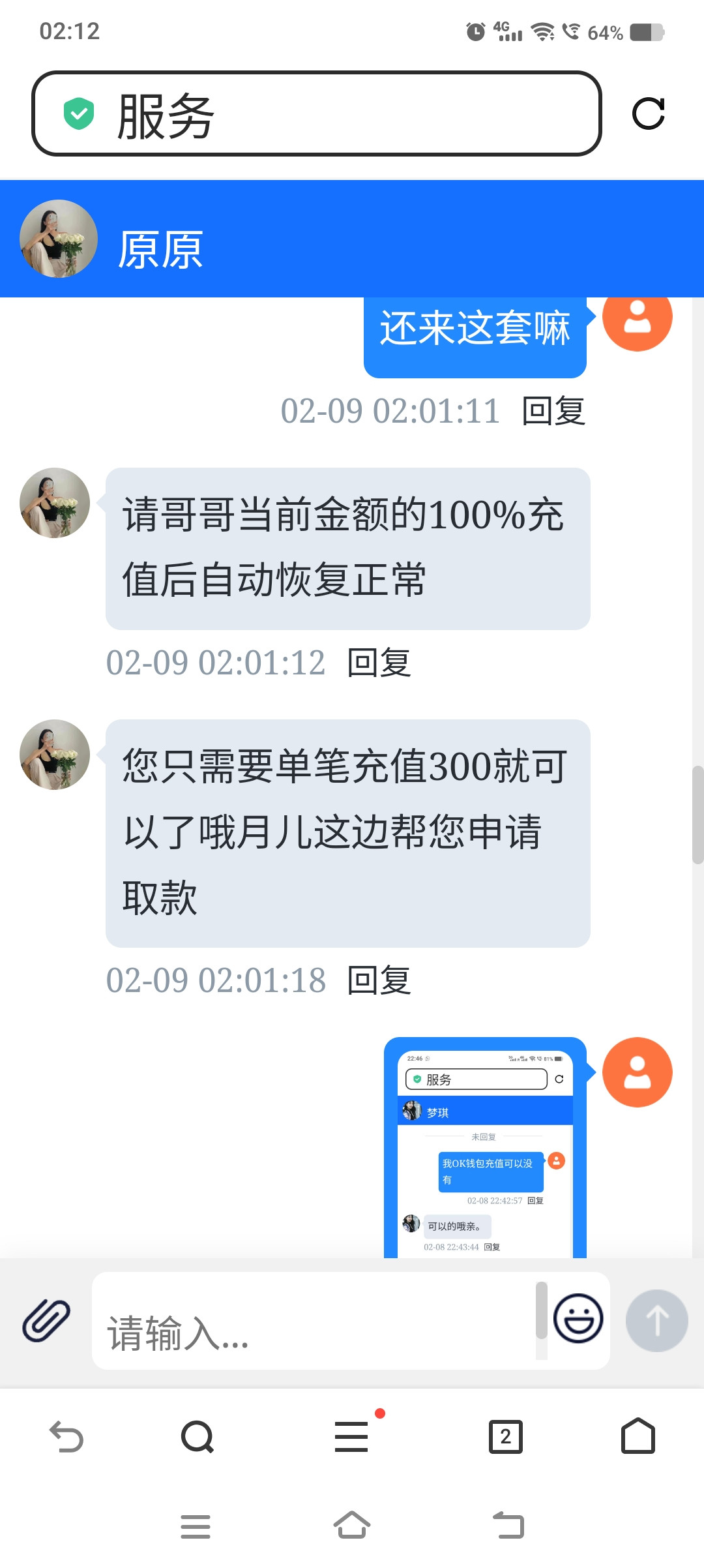Open the browser search icon
This screenshot has width=704, height=1568.
click(198, 1437)
